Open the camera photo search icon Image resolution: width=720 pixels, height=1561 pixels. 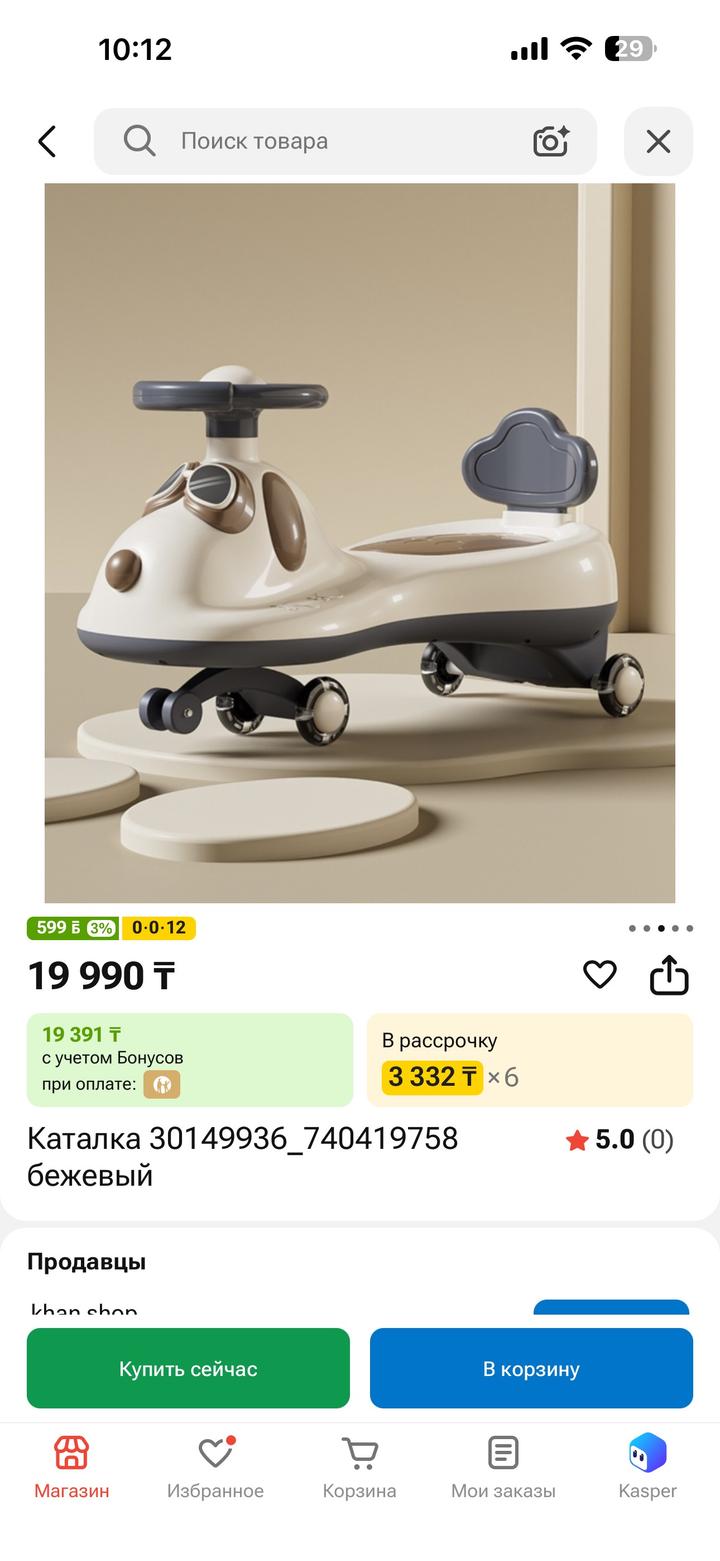click(x=551, y=141)
